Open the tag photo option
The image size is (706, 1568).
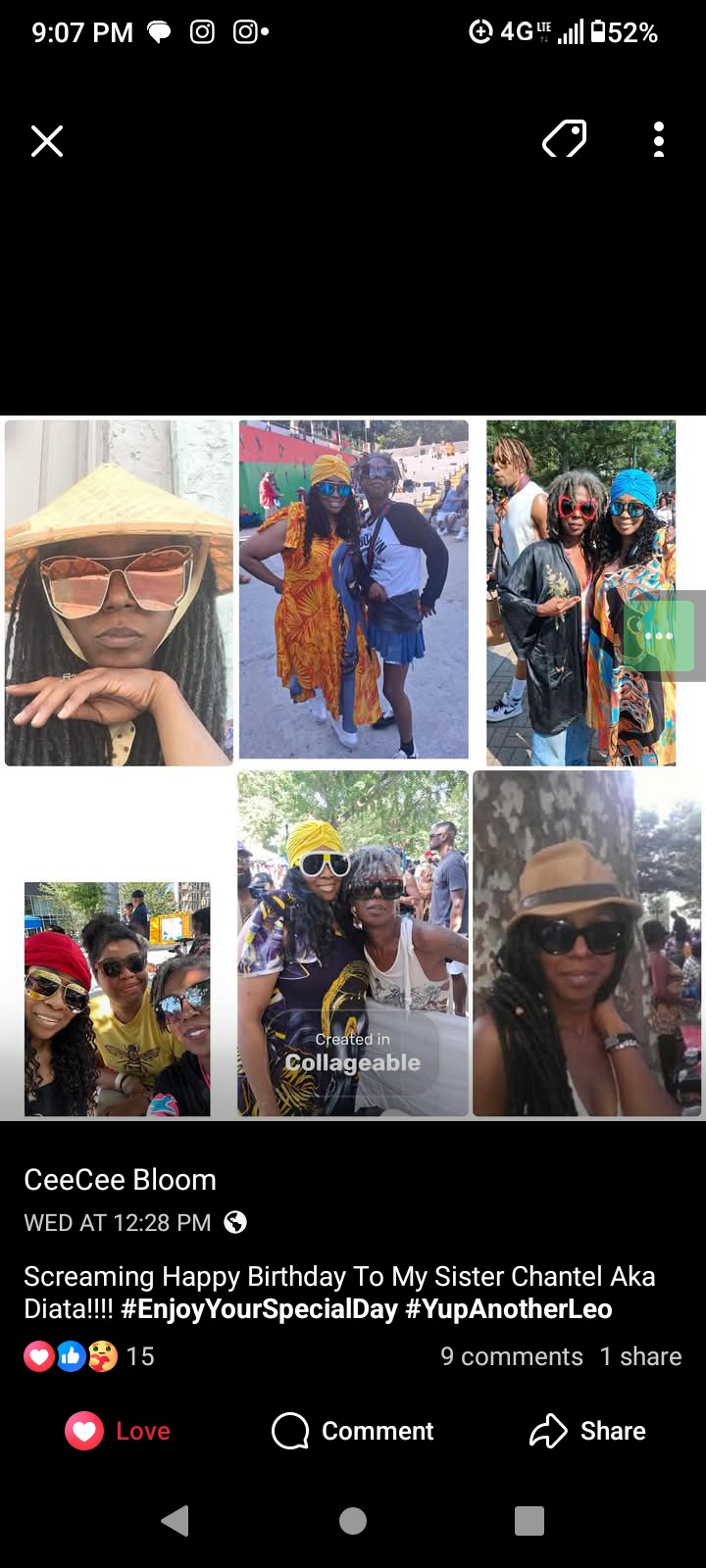(565, 140)
